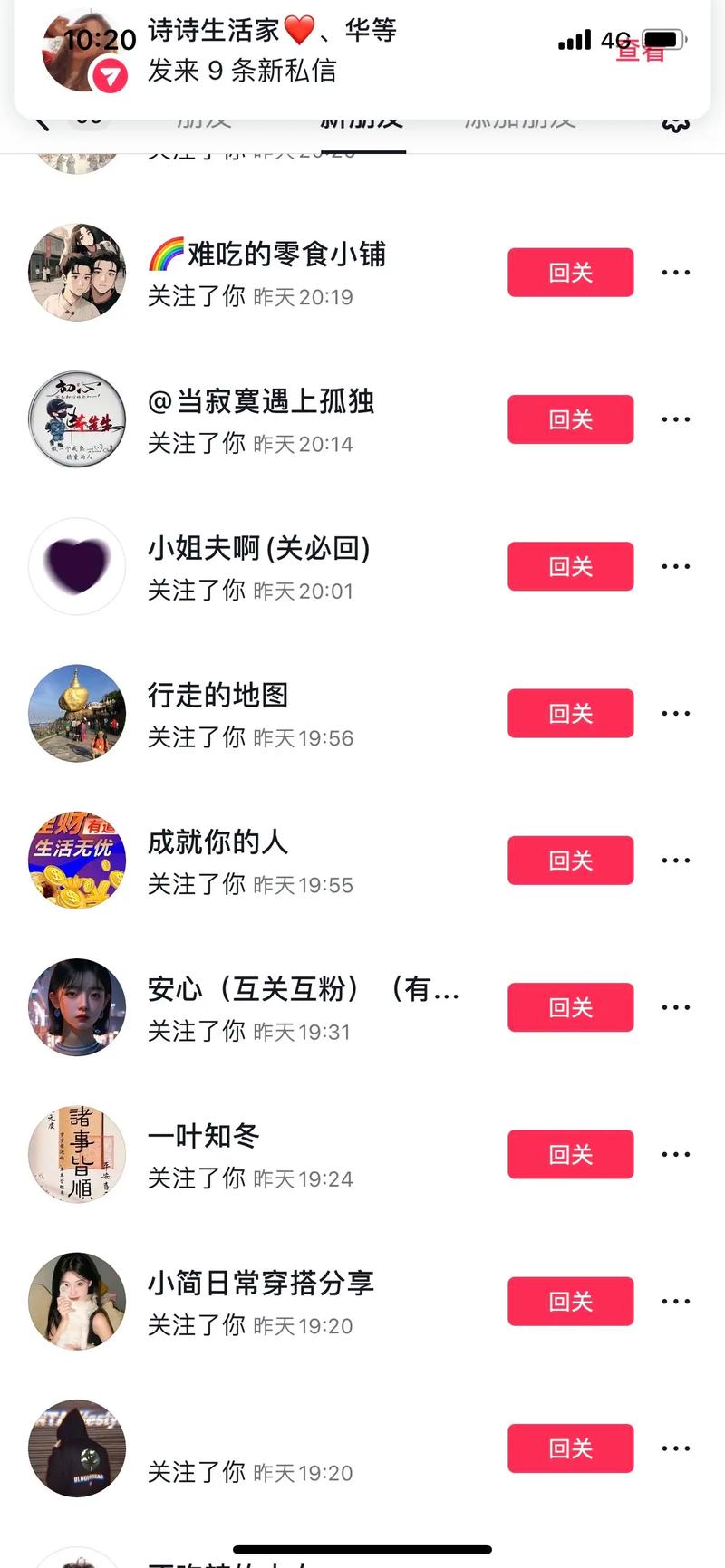Open the avatar of 成就你的人
The width and height of the screenshot is (725, 1568).
pos(77,861)
